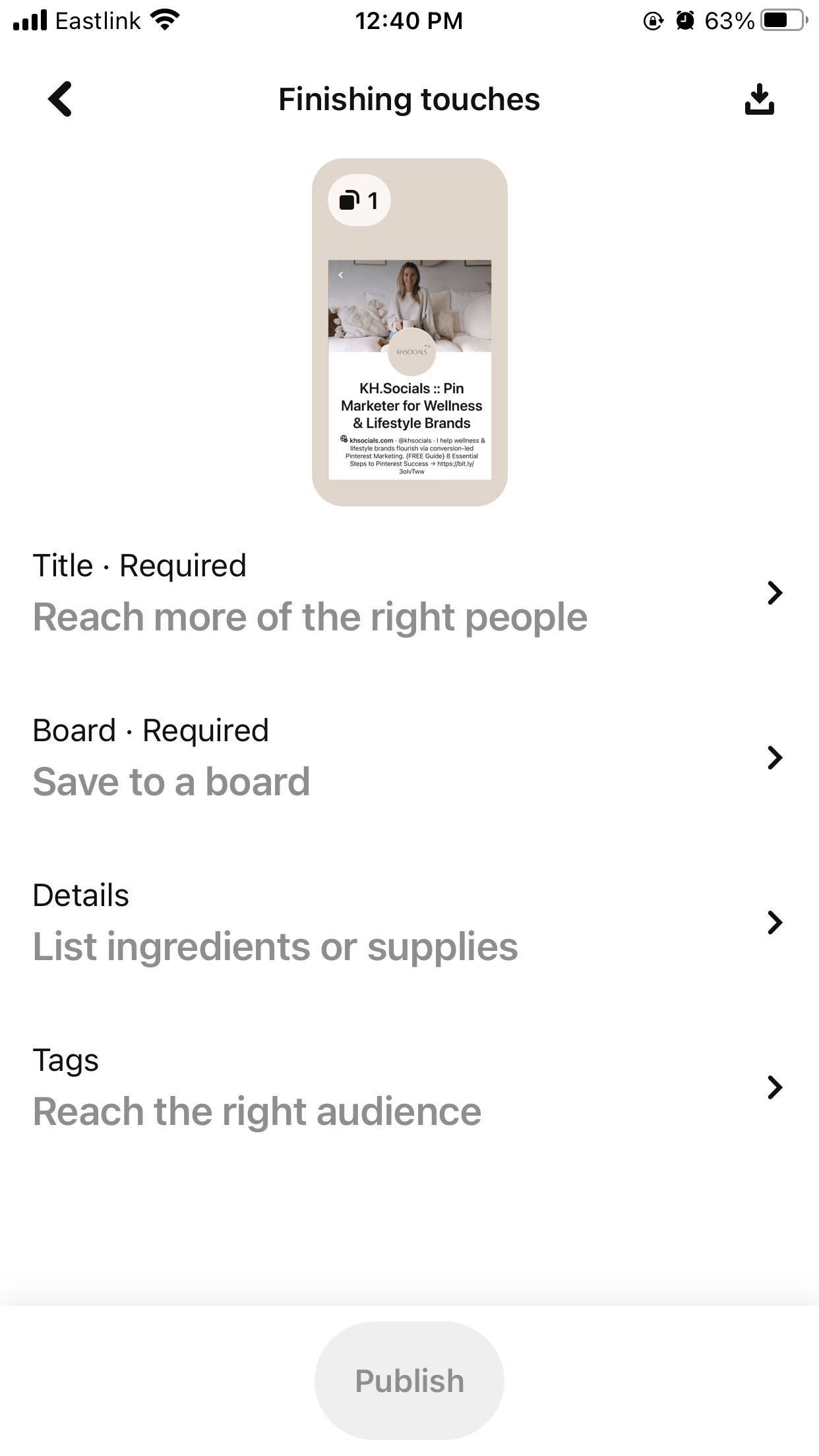The width and height of the screenshot is (819, 1456).
Task: Tap the page count badge showing 1
Action: (x=358, y=201)
